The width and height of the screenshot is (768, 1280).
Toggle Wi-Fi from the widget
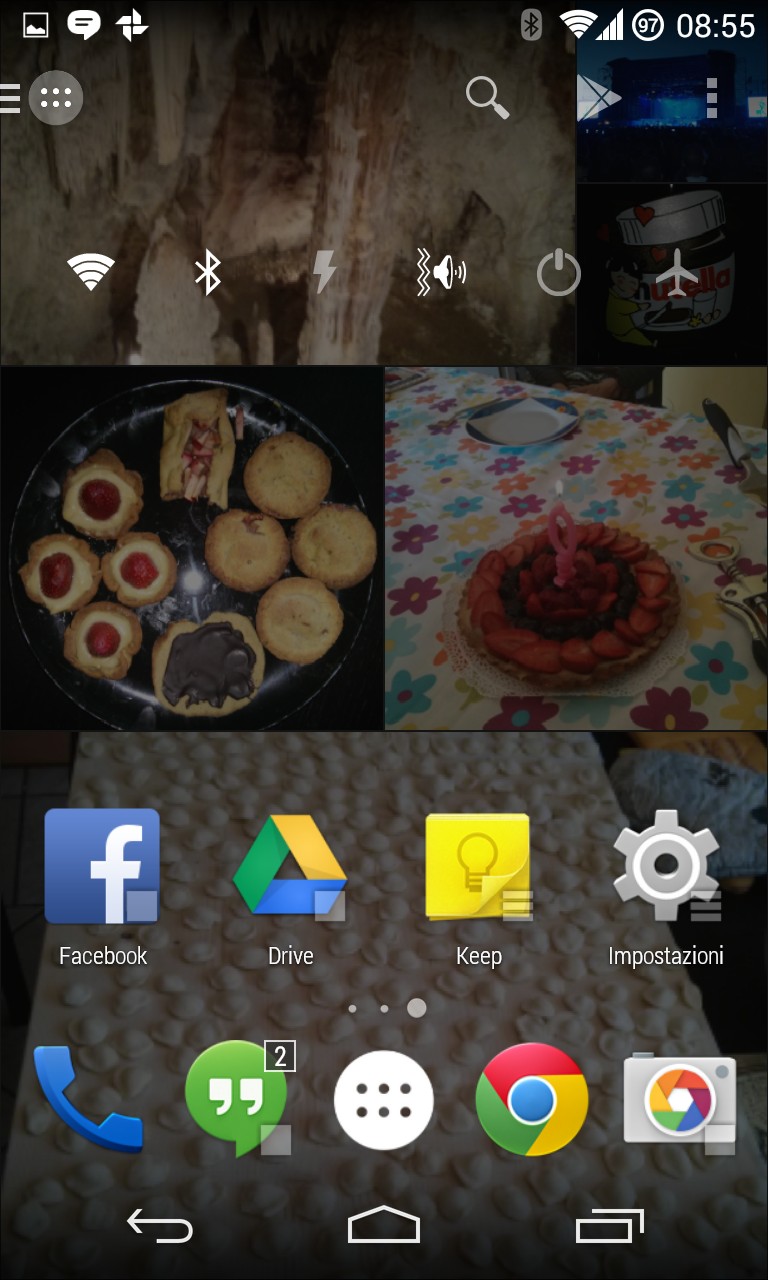[91, 272]
